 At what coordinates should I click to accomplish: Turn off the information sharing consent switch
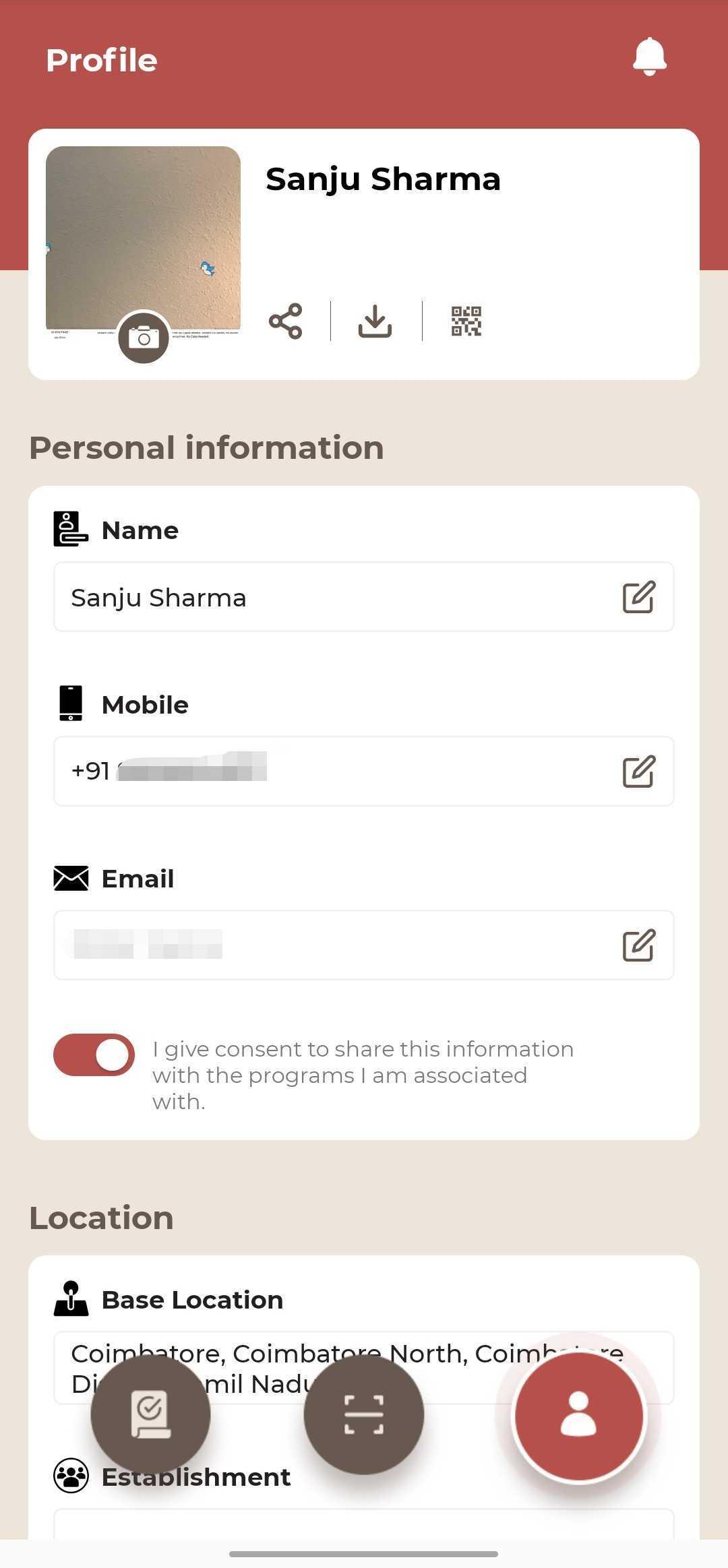94,1055
